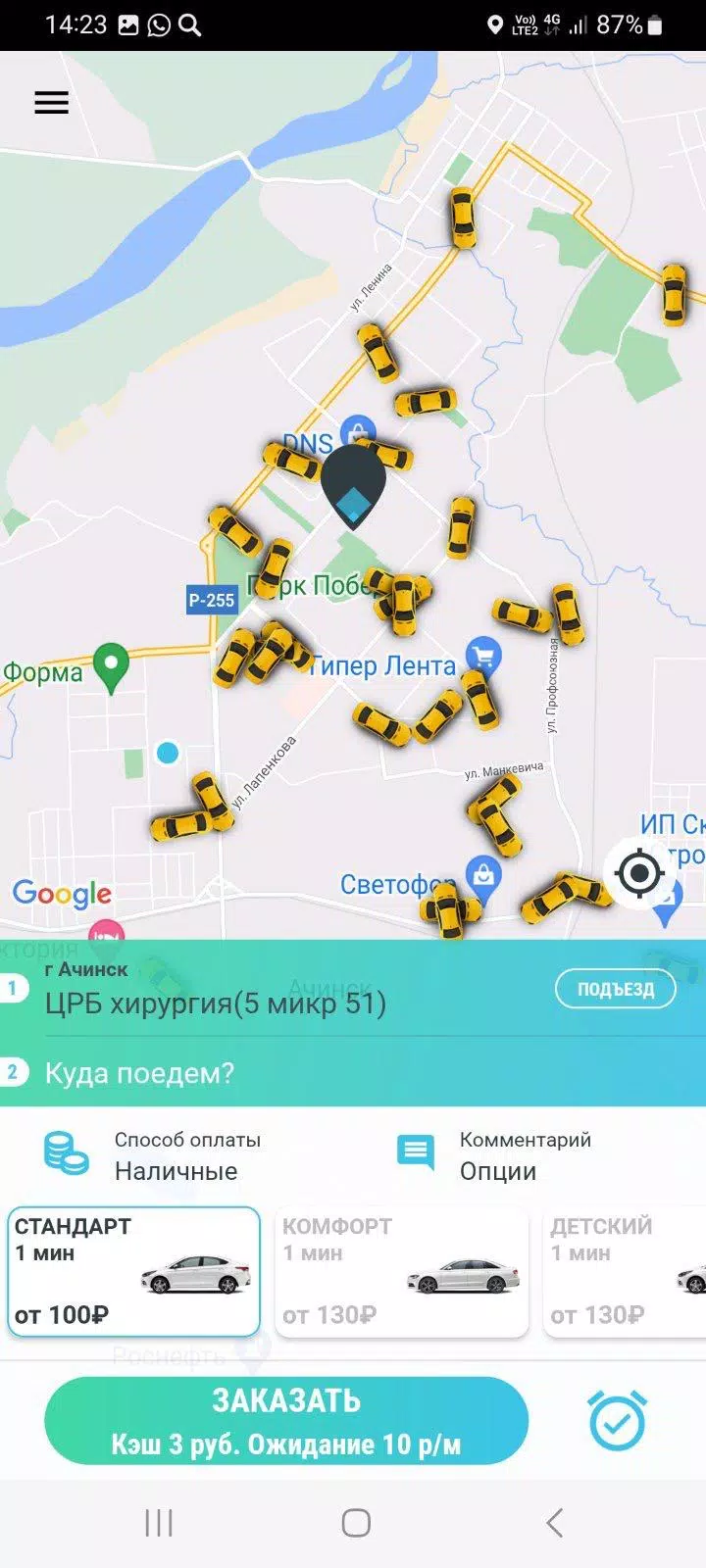Image resolution: width=706 pixels, height=1568 pixels.
Task: Choose the ДЕТСКИЙ tariff option
Action: coord(637,1270)
